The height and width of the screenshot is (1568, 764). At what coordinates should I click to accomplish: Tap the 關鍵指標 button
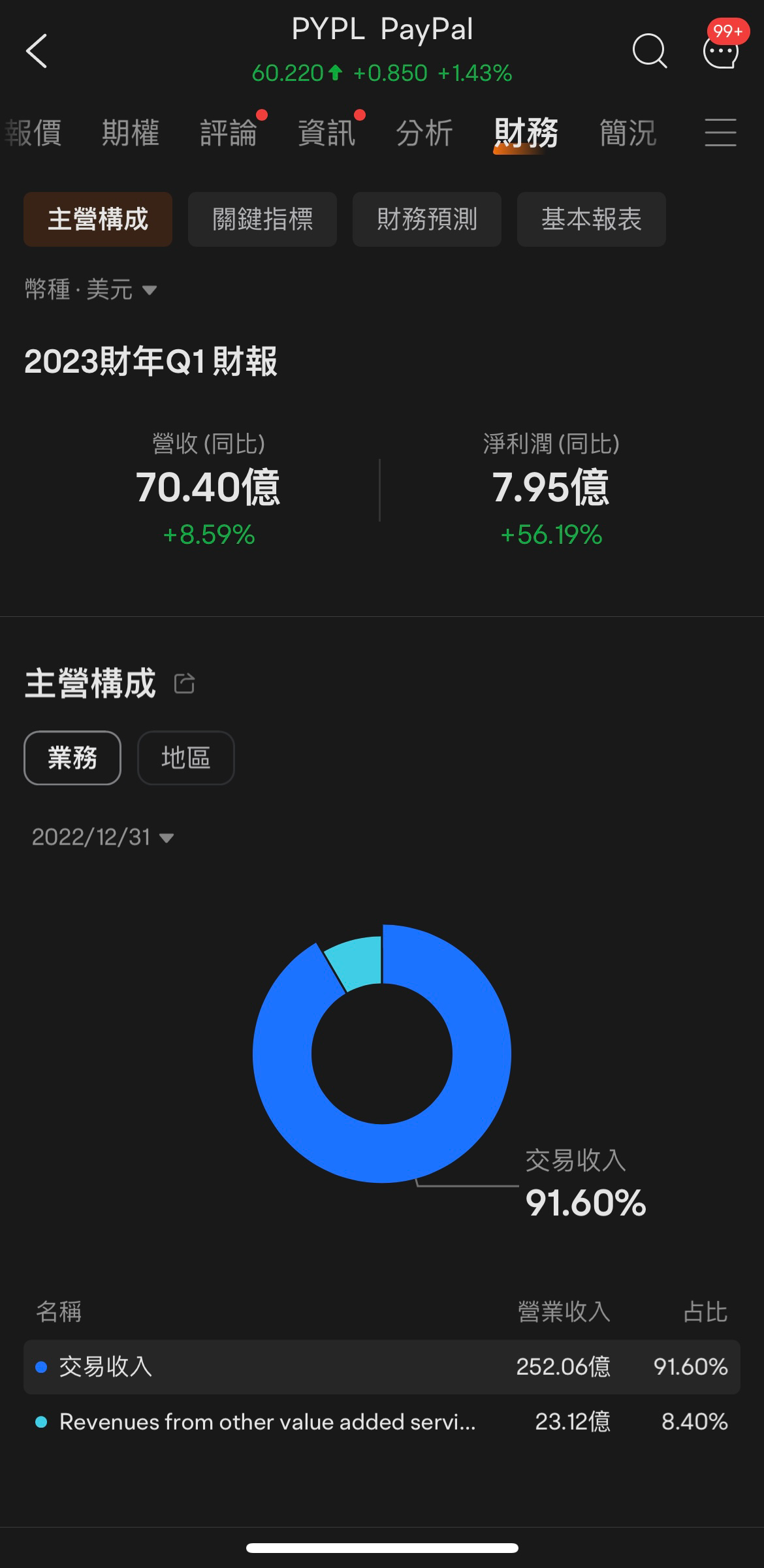(262, 219)
